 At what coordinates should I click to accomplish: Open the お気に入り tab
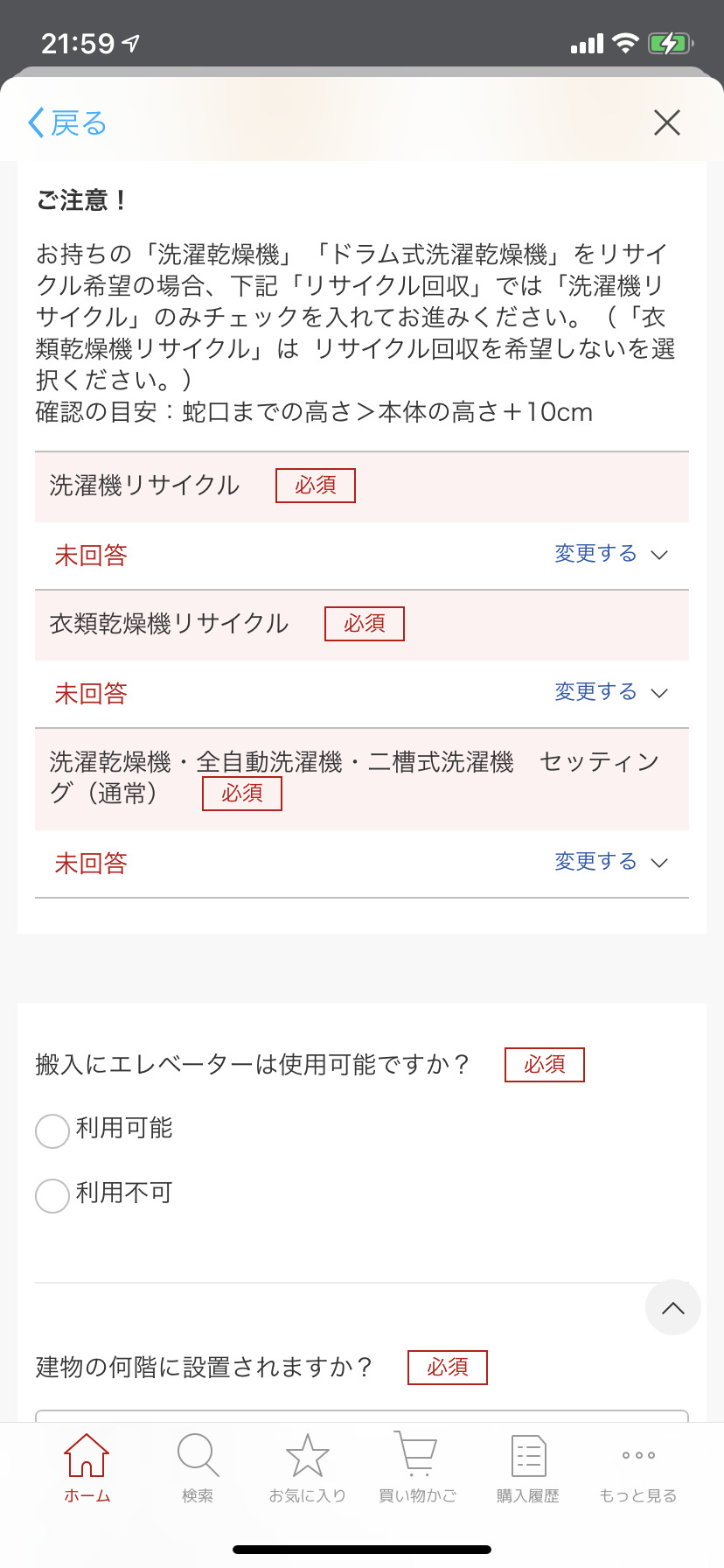307,1468
